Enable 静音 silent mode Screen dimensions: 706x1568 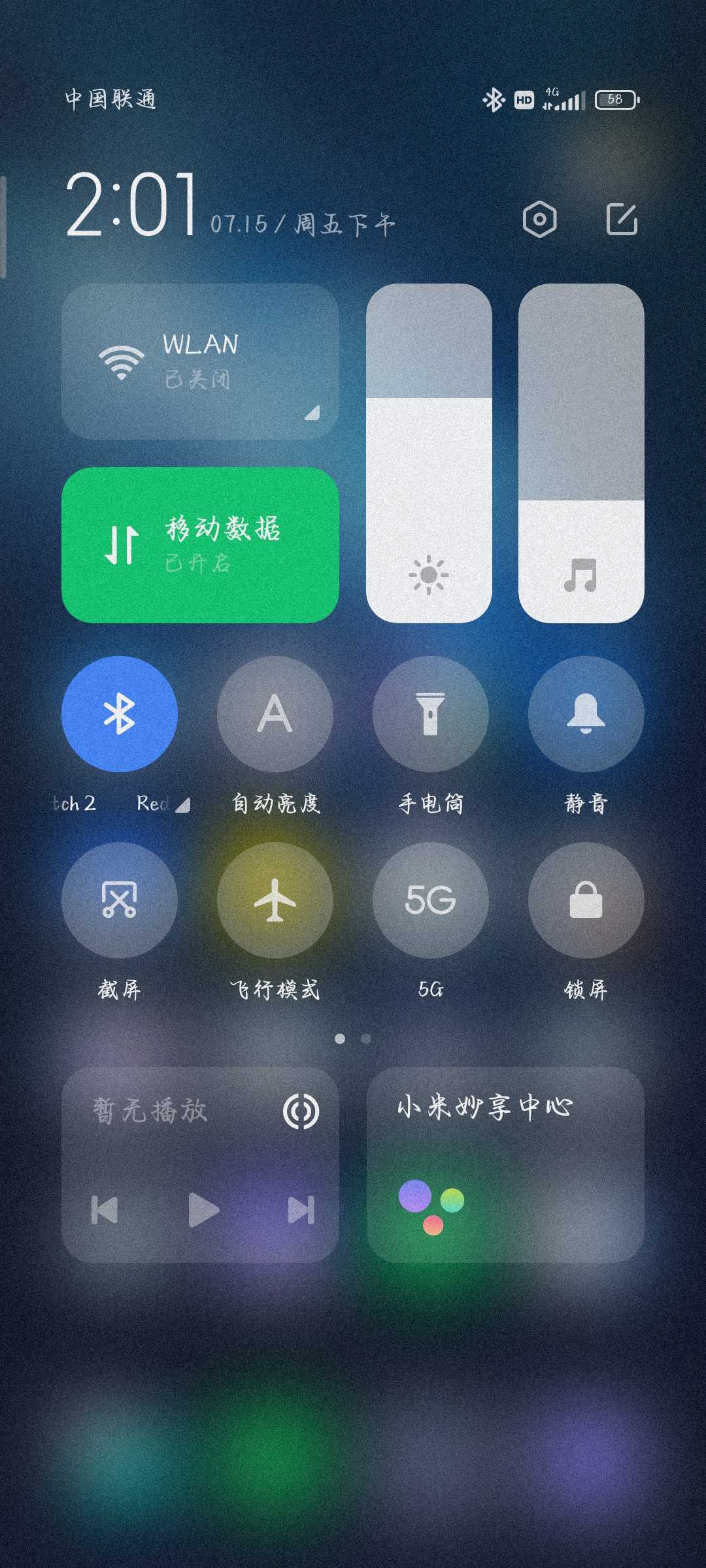586,714
